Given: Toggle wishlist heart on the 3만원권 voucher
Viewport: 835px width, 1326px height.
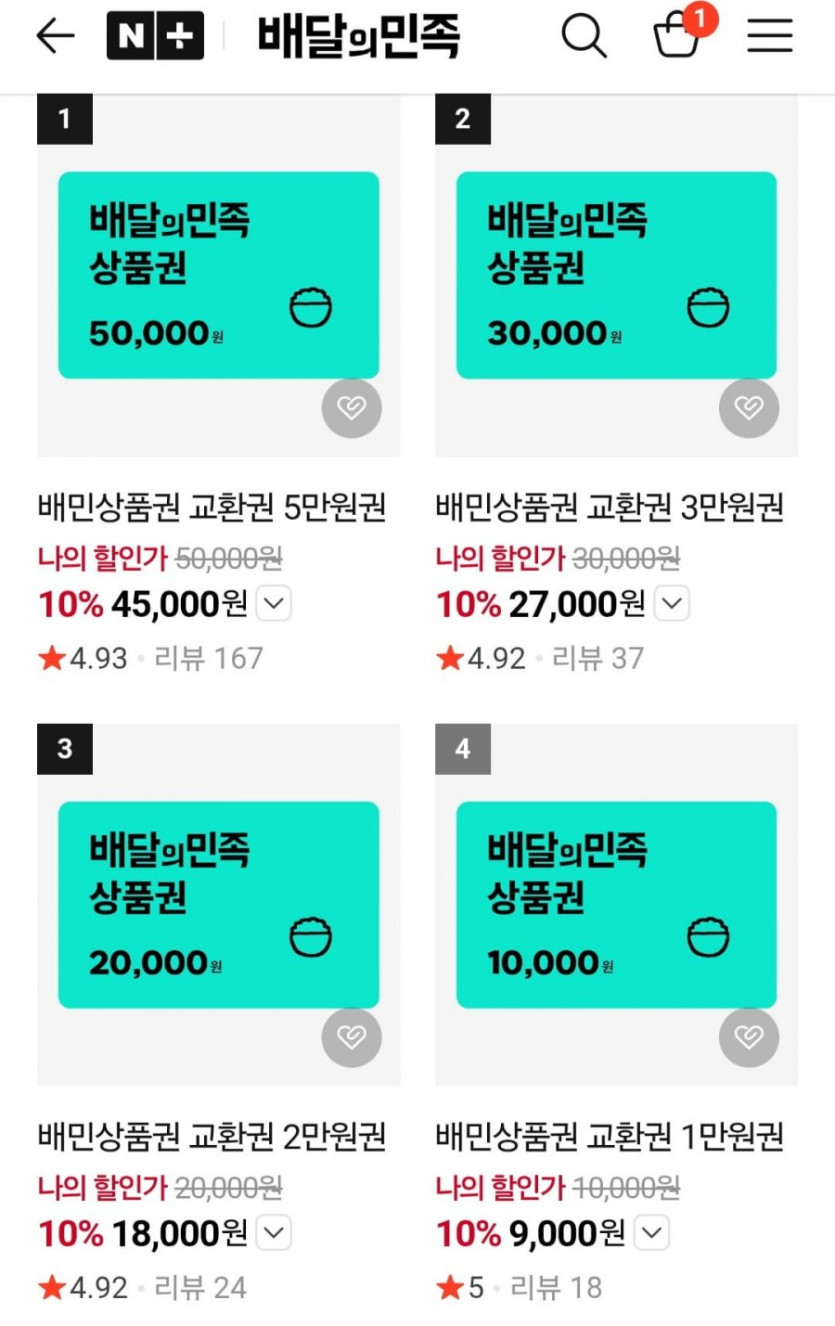Looking at the screenshot, I should (749, 408).
